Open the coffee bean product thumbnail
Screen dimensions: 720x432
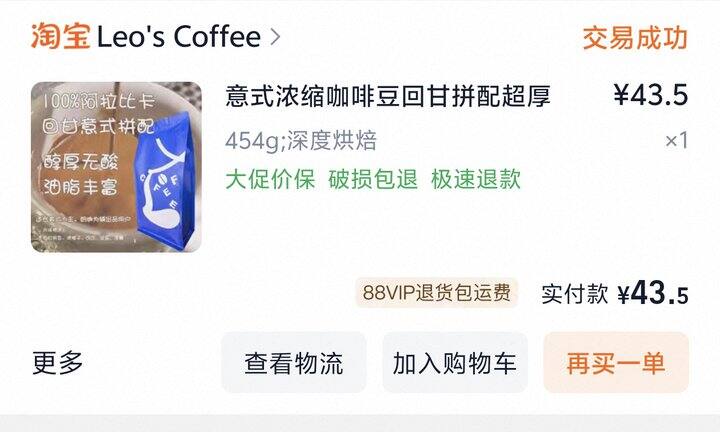(x=116, y=166)
